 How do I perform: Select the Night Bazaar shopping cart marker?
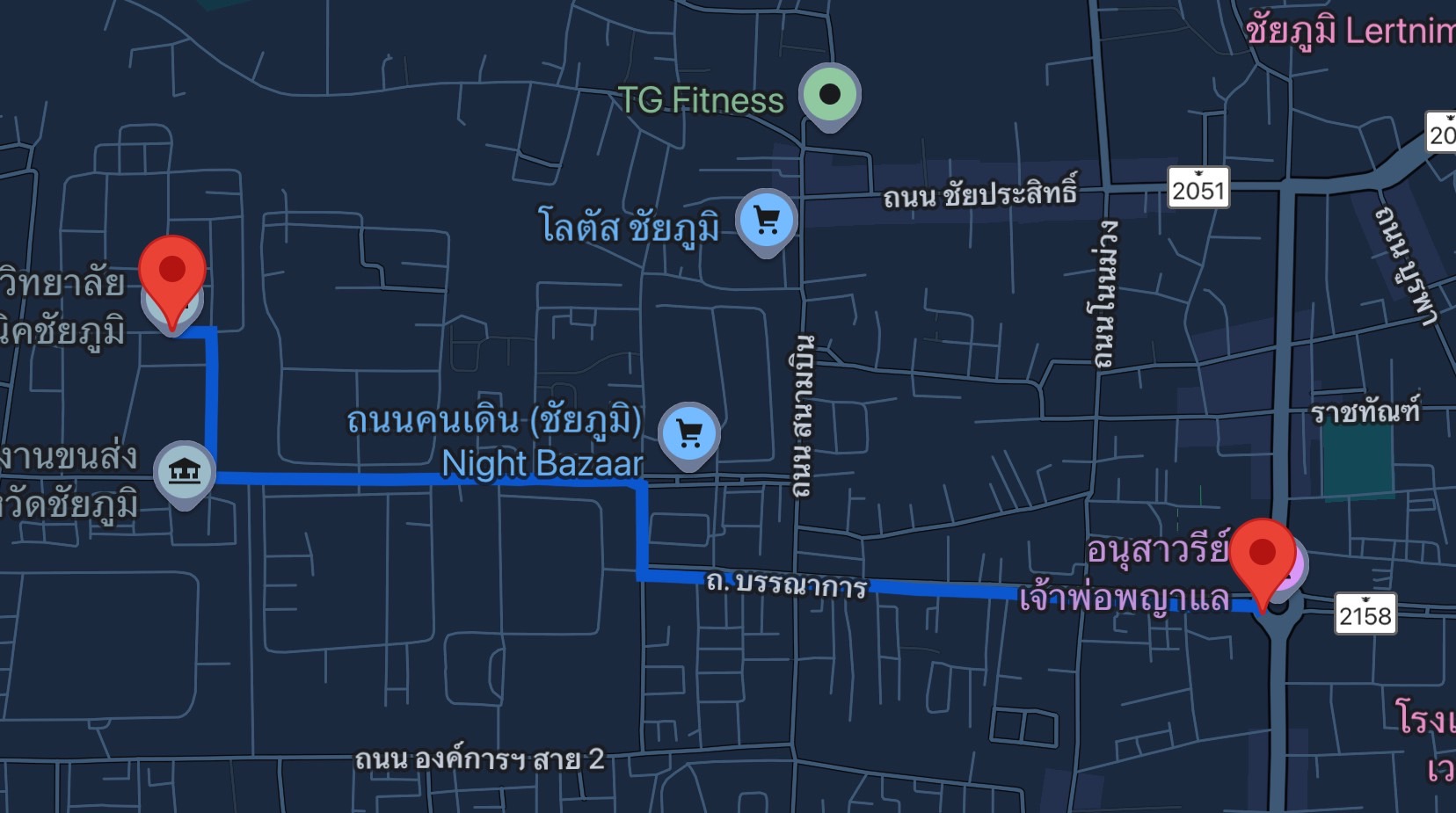point(689,433)
